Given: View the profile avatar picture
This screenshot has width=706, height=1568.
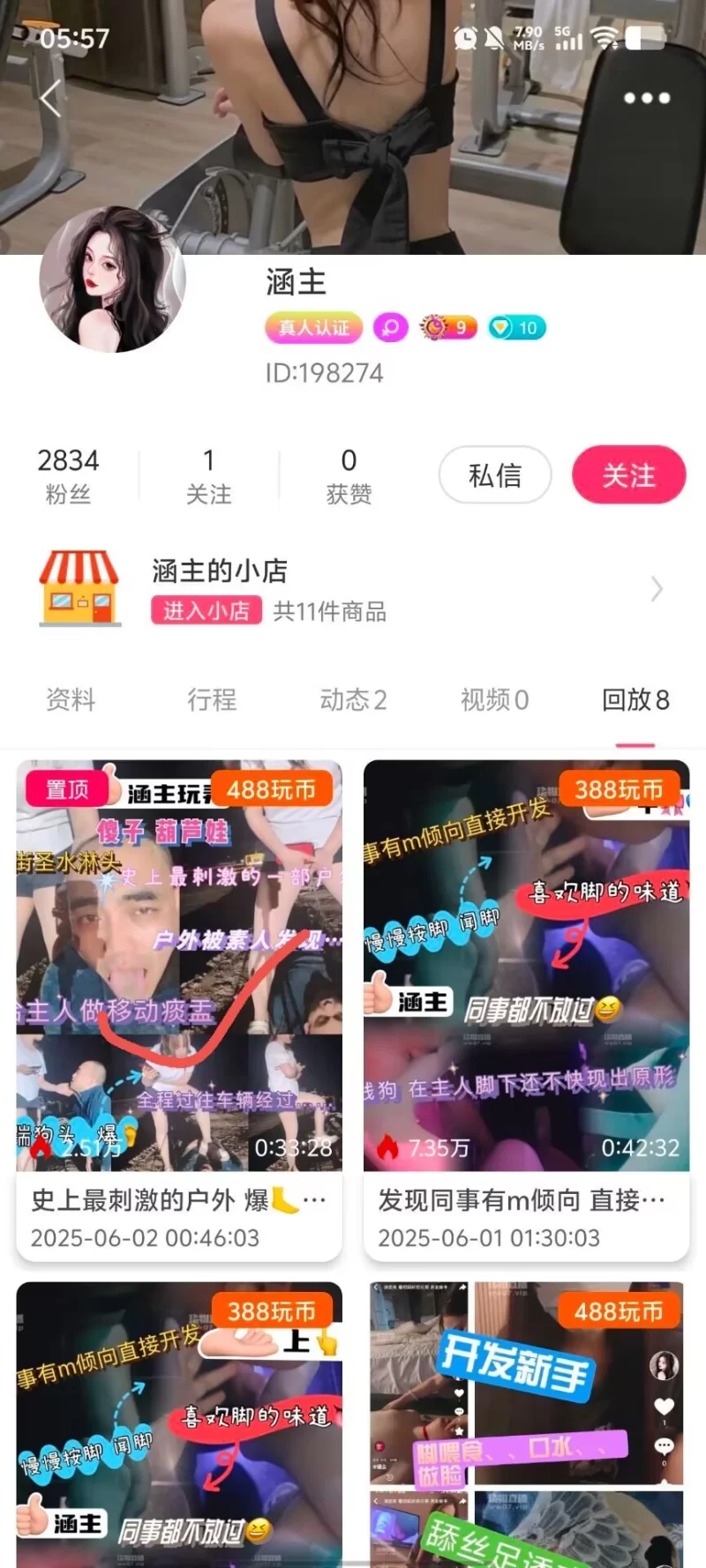Looking at the screenshot, I should [x=112, y=280].
